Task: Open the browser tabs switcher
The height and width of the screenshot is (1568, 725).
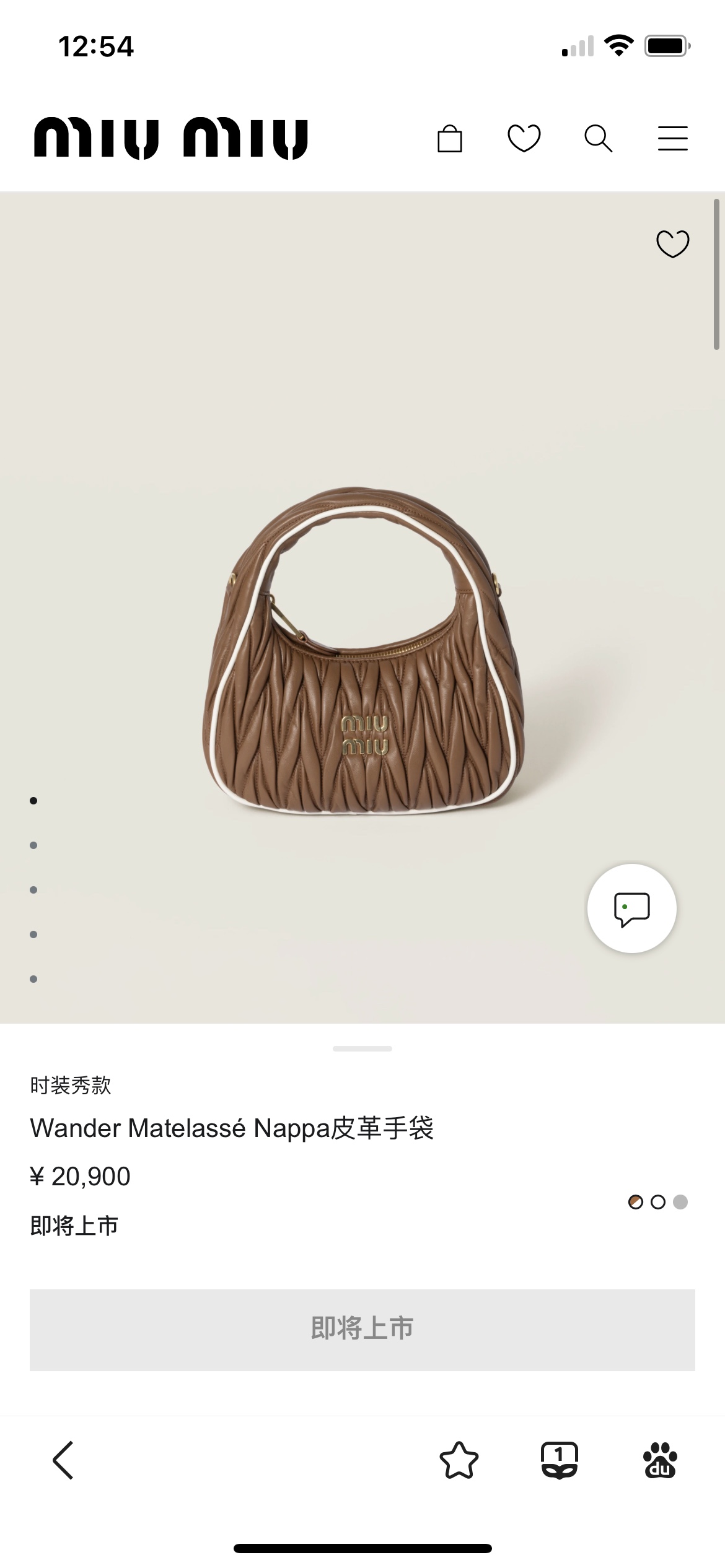Action: (x=560, y=1460)
